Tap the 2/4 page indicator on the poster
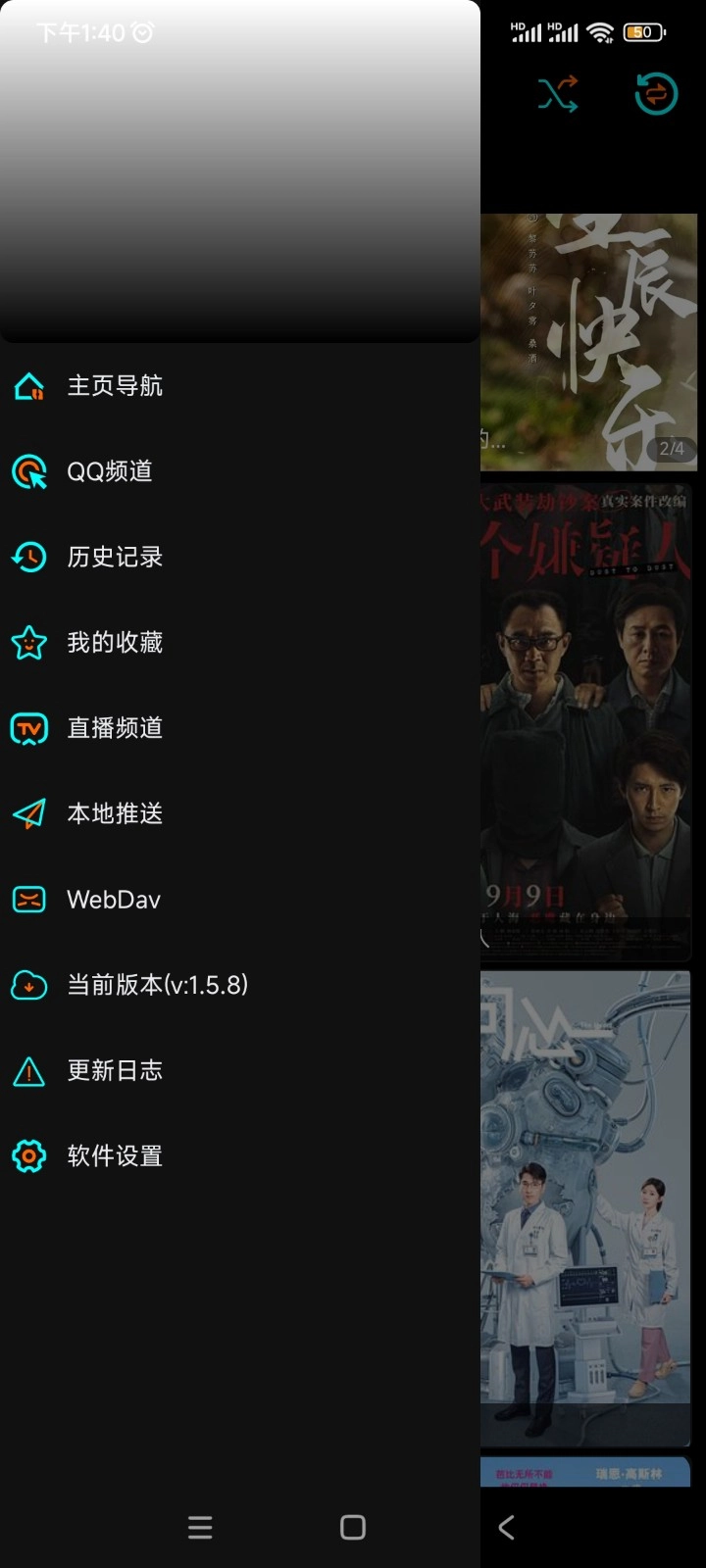 [675, 448]
